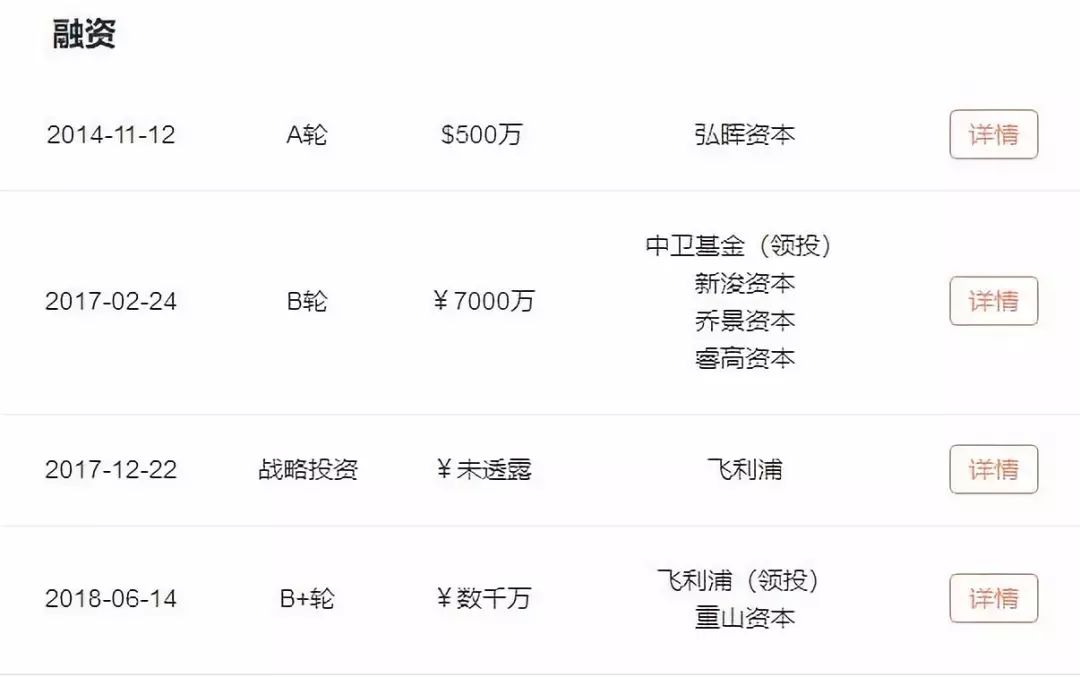Image resolution: width=1080 pixels, height=677 pixels.
Task: Open 详情 for the 2014-11-12 A轮 funding
Action: point(993,134)
